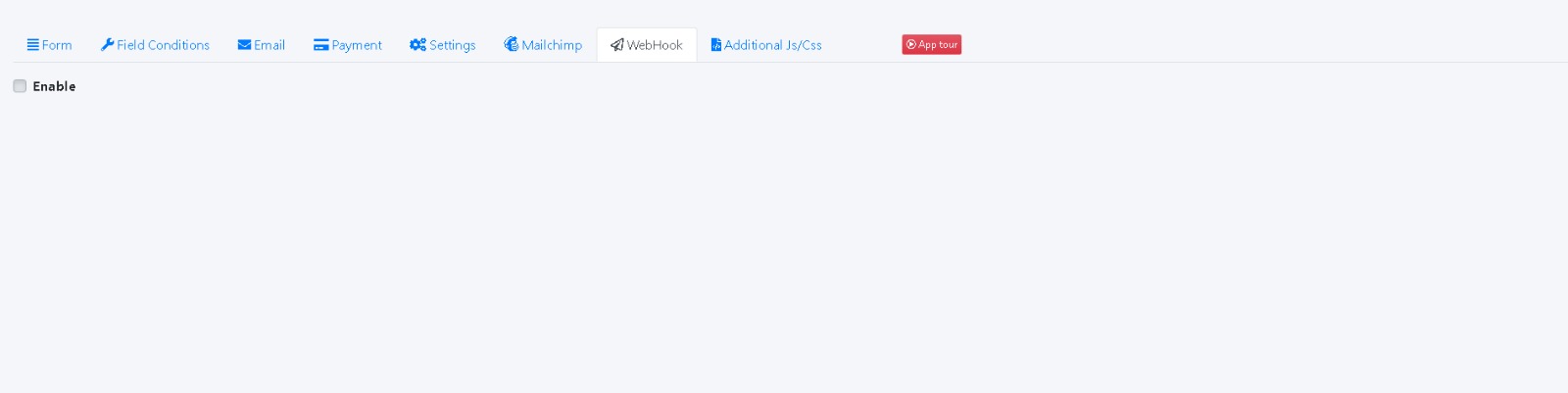This screenshot has width=1568, height=393.
Task: Select the WebHook tab
Action: pyautogui.click(x=647, y=45)
